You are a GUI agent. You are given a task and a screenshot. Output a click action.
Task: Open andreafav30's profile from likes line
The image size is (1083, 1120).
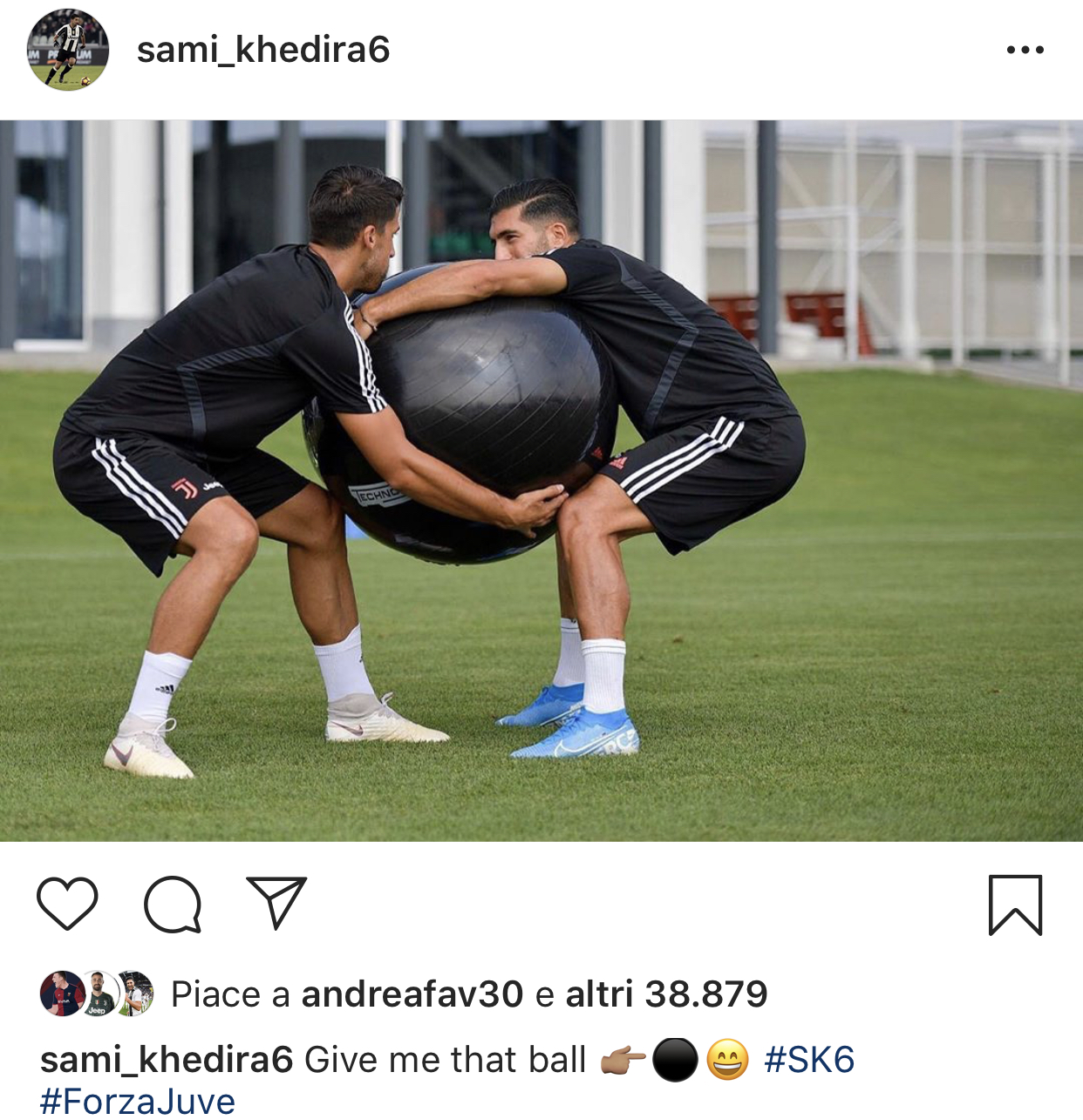(412, 994)
